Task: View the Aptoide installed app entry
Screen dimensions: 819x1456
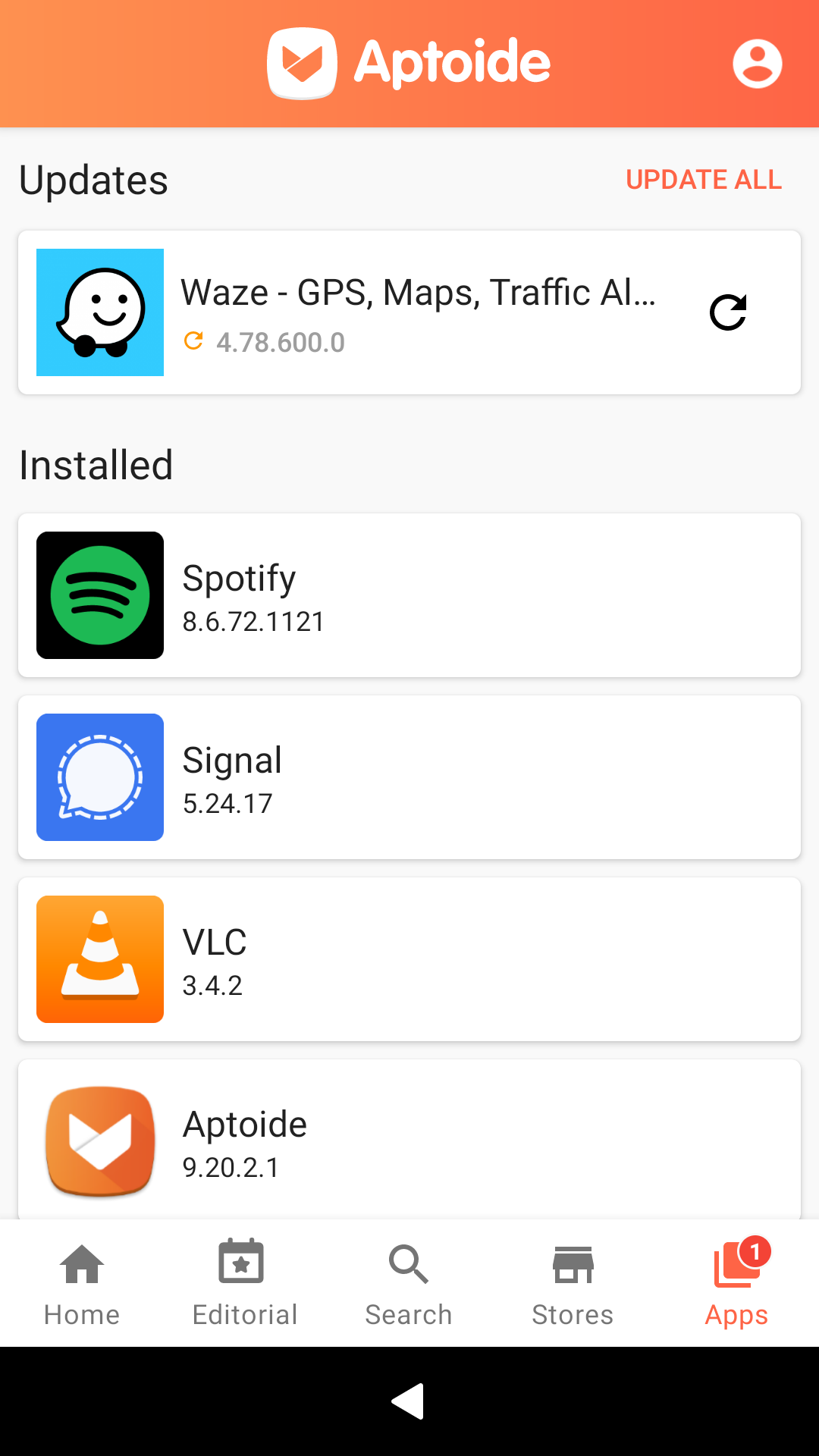Action: (x=409, y=1140)
